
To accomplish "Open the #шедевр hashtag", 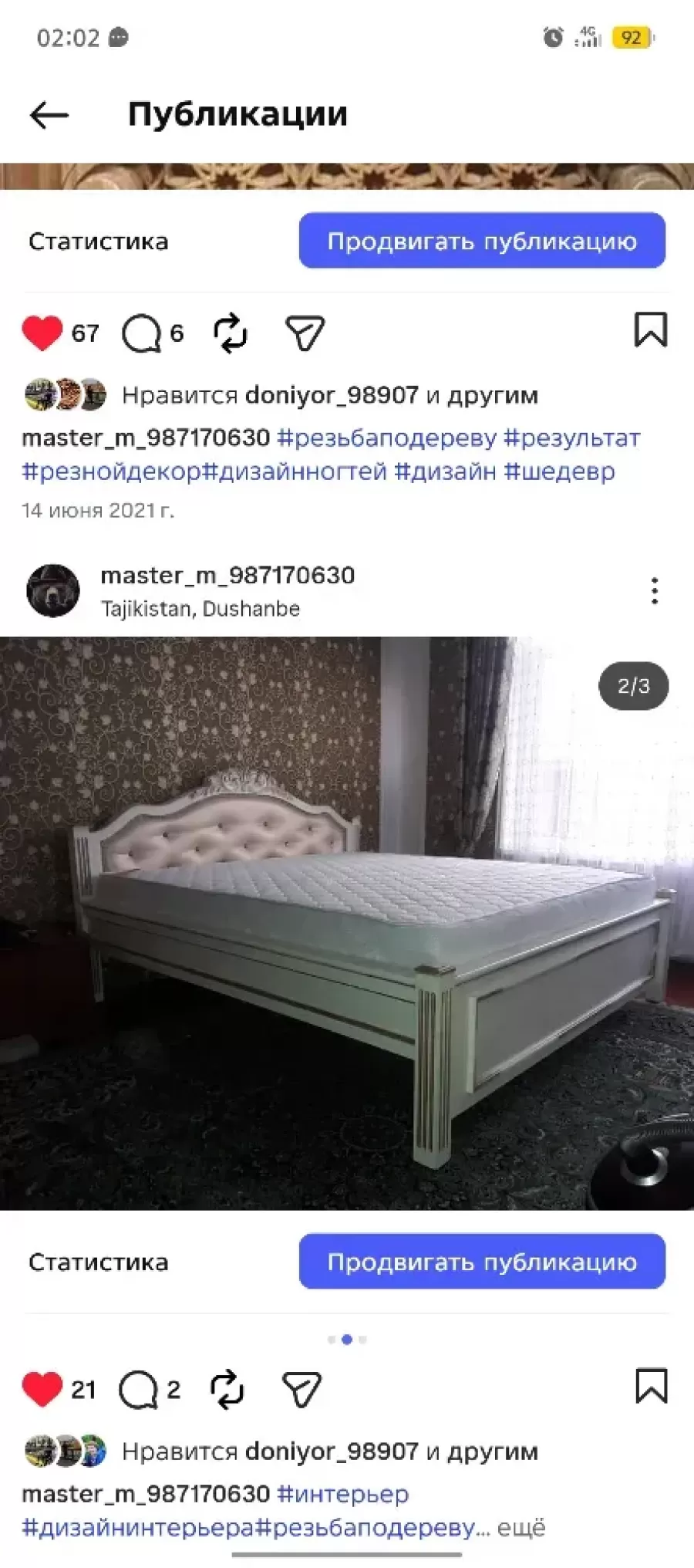I will pos(559,471).
